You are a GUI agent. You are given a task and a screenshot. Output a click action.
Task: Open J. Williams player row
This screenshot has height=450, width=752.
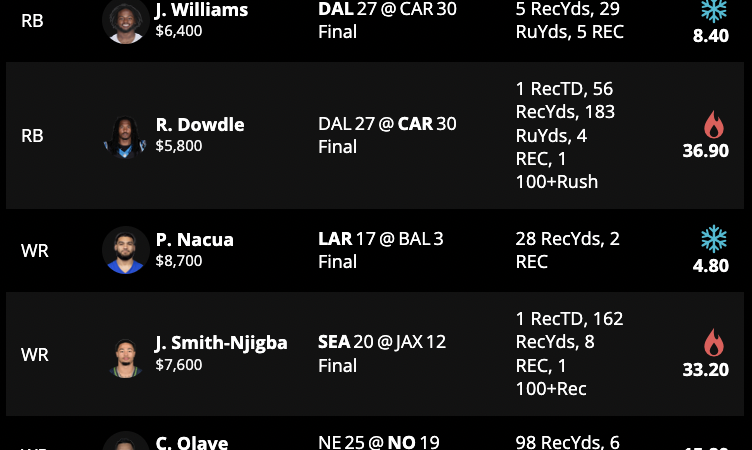pyautogui.click(x=201, y=11)
